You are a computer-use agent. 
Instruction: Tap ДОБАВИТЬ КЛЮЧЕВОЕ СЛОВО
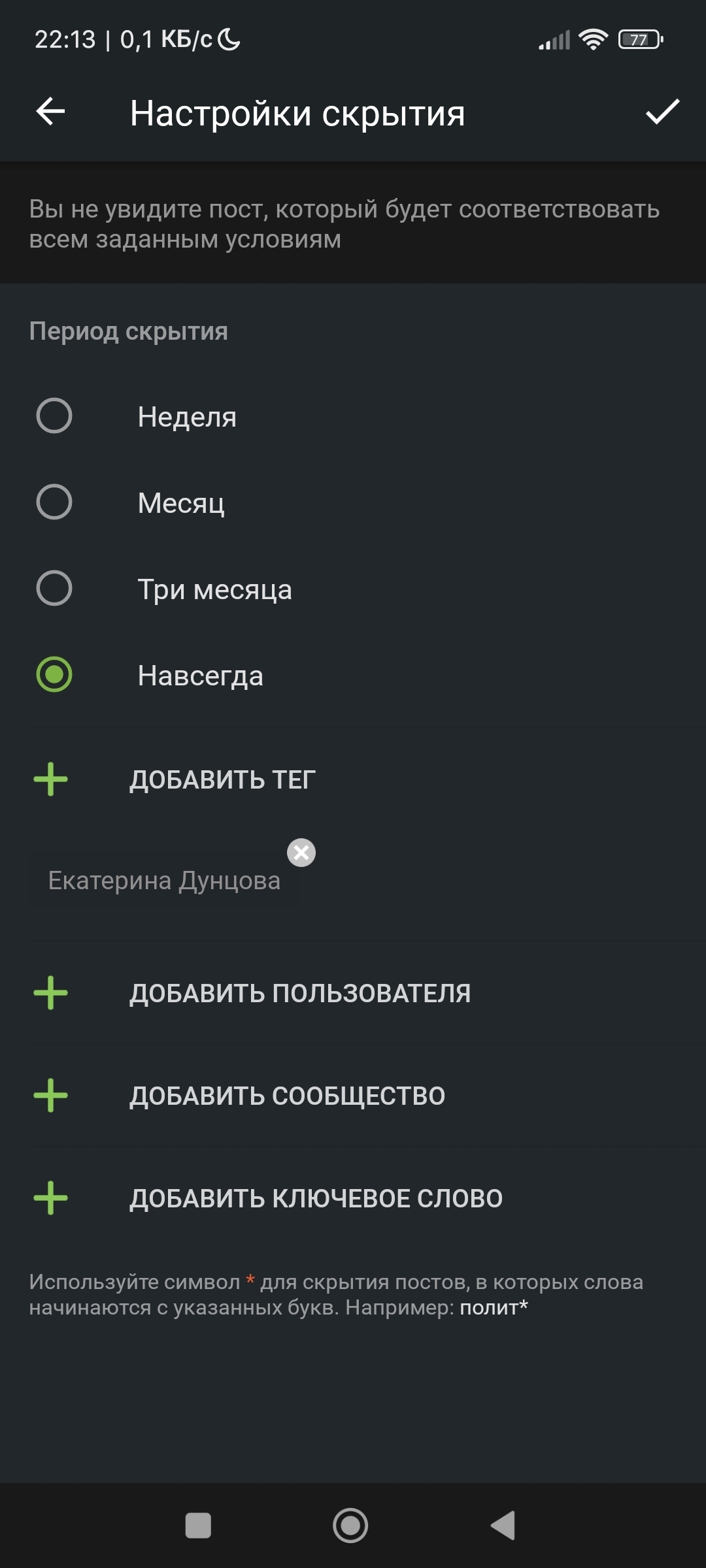(353, 1198)
